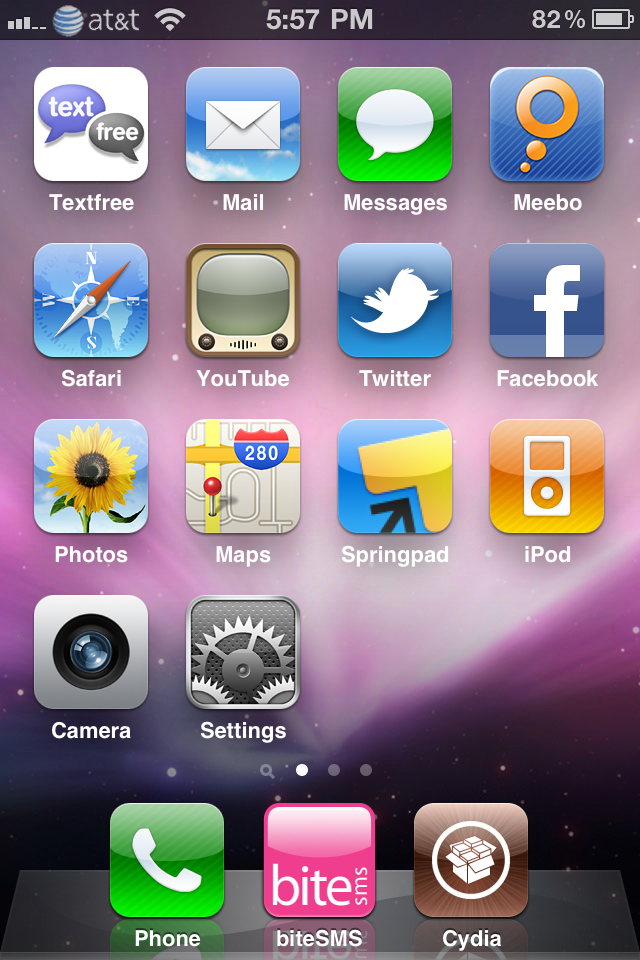640x960 pixels.
Task: Launch the Mail app
Action: pyautogui.click(x=243, y=124)
